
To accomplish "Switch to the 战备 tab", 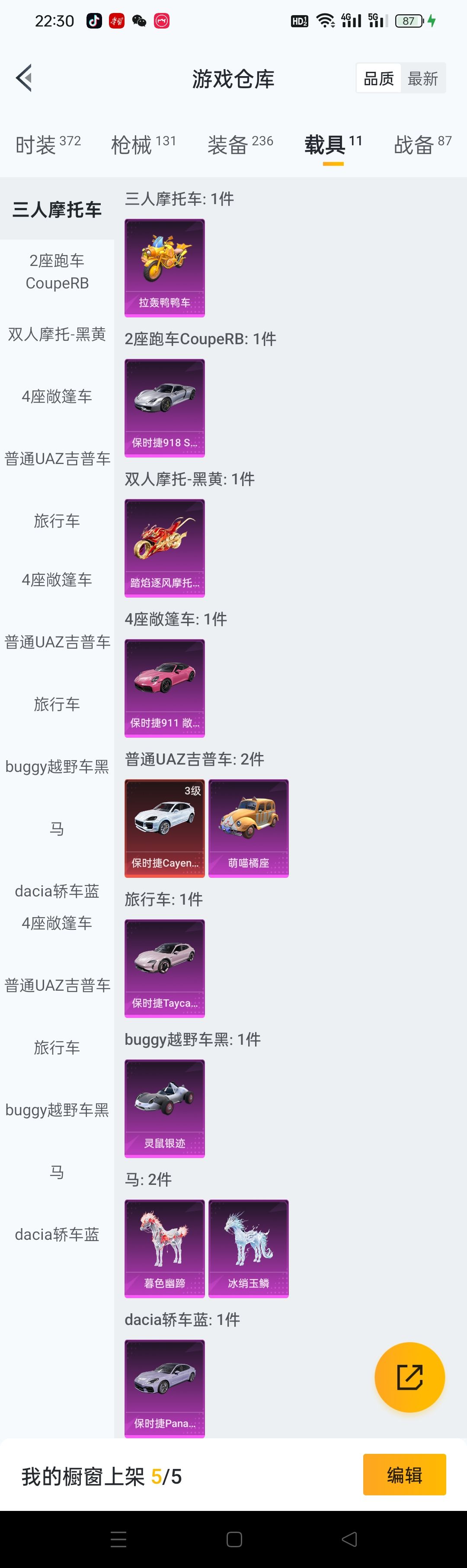I will (x=422, y=145).
